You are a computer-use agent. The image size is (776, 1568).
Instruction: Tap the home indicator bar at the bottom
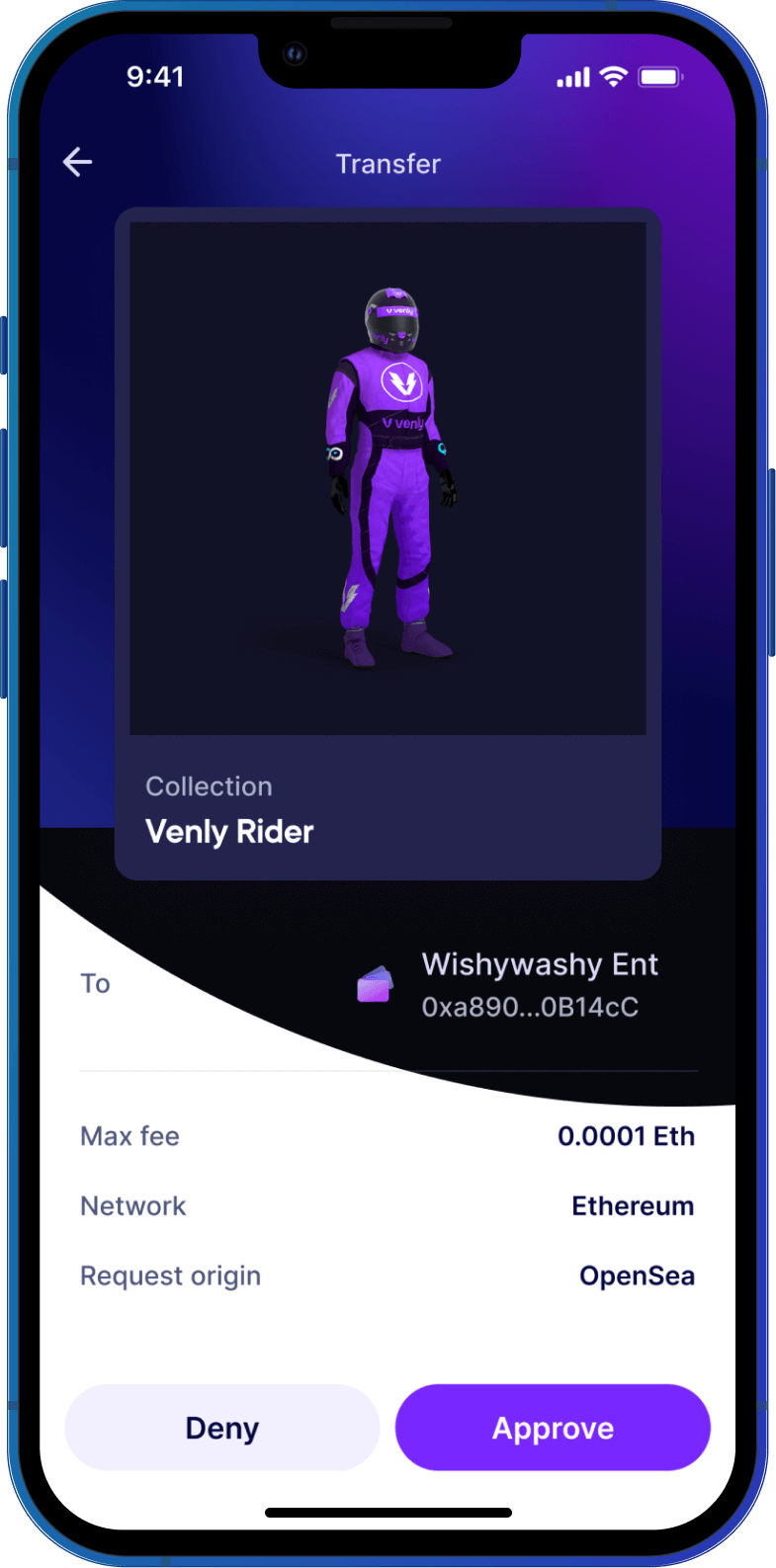[x=388, y=1512]
